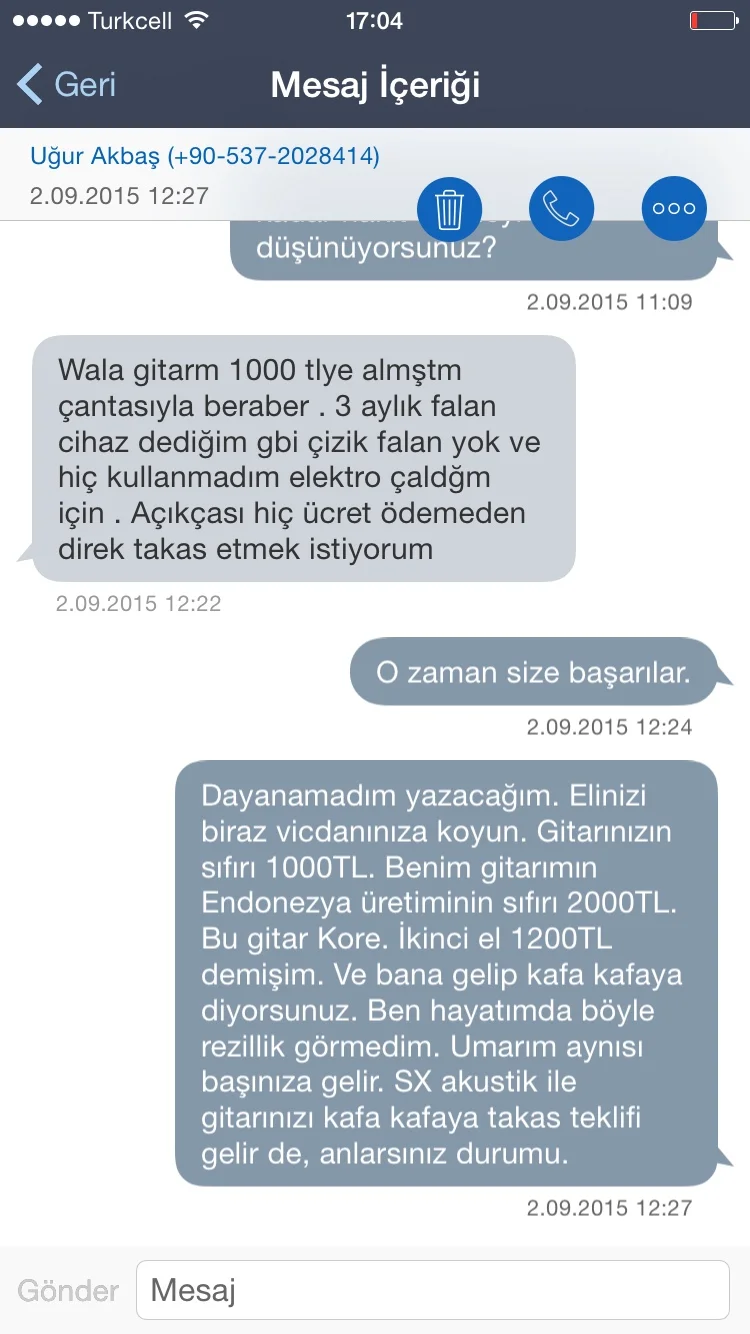
Task: Call Uğur Akbaş with the phone icon
Action: pos(561,208)
